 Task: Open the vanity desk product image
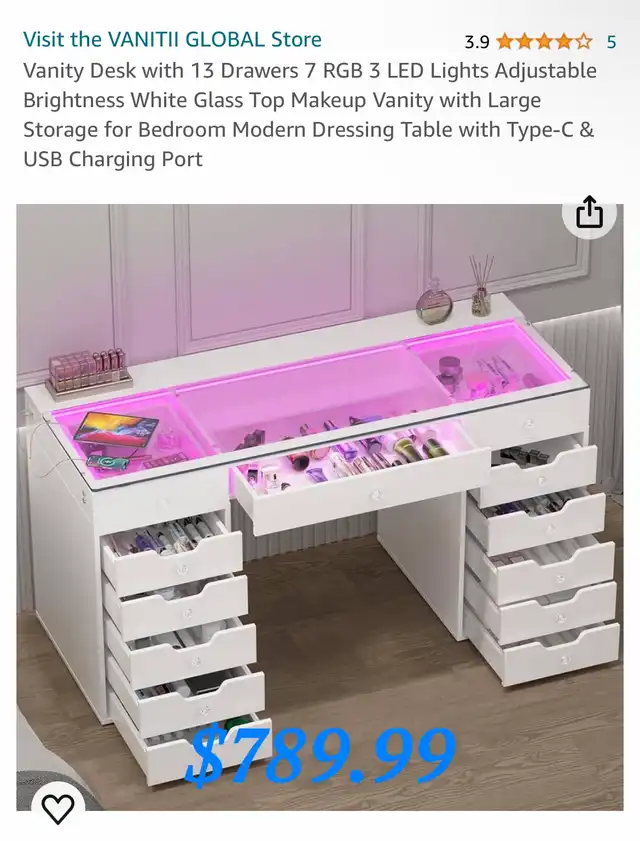pyautogui.click(x=320, y=500)
